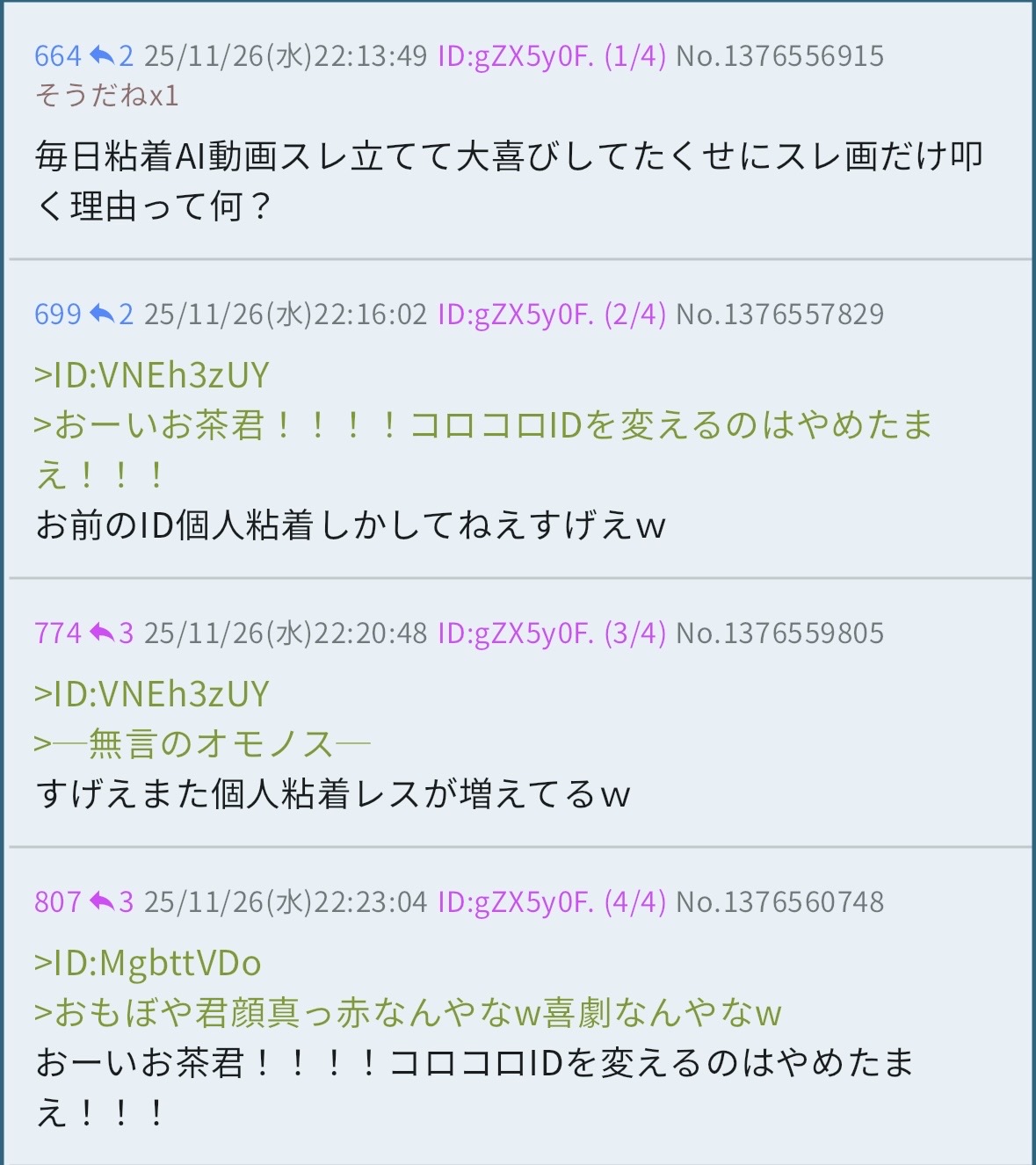
Task: Open post number 774
Action: coord(57,633)
